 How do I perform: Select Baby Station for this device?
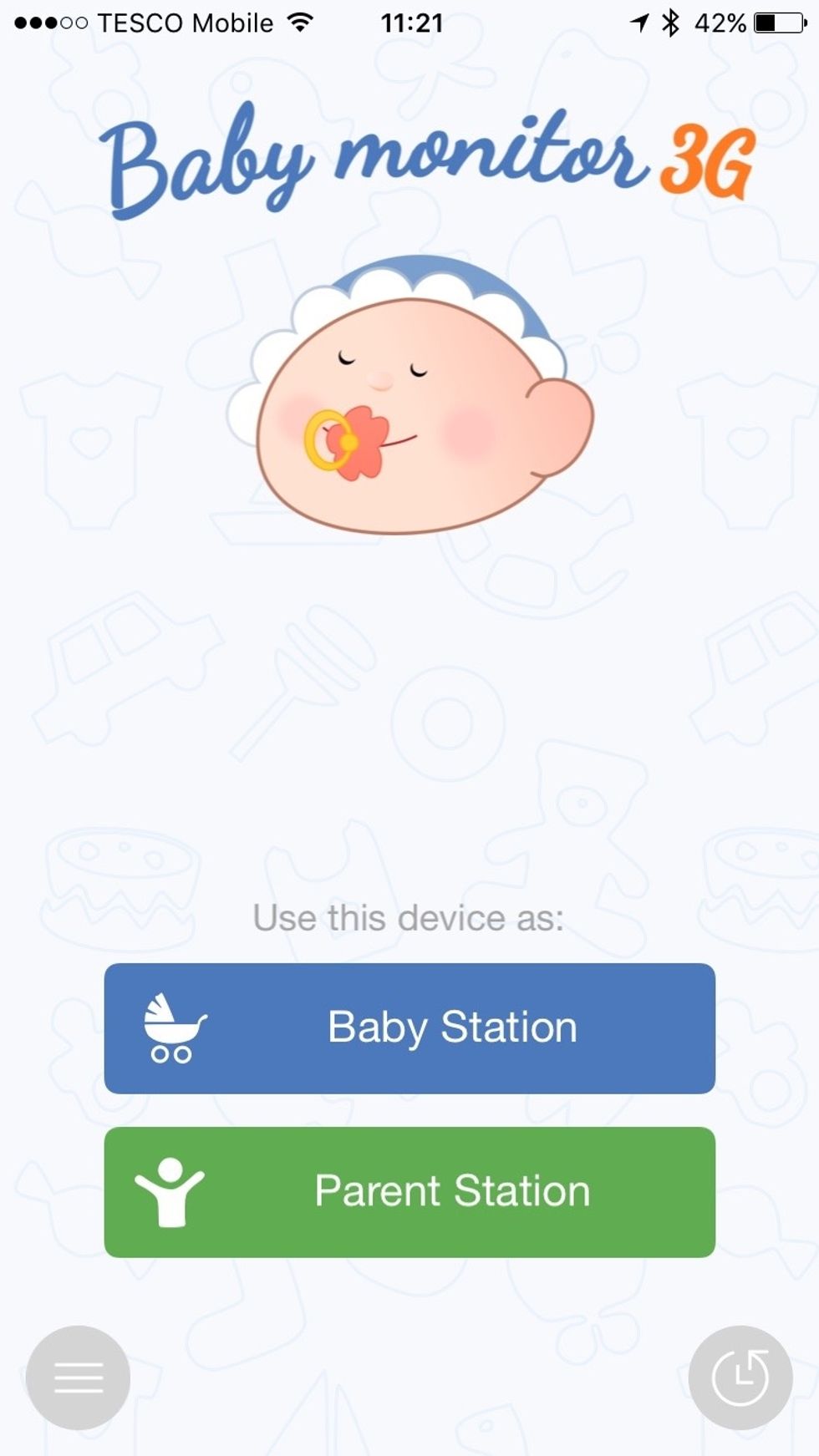(409, 1028)
